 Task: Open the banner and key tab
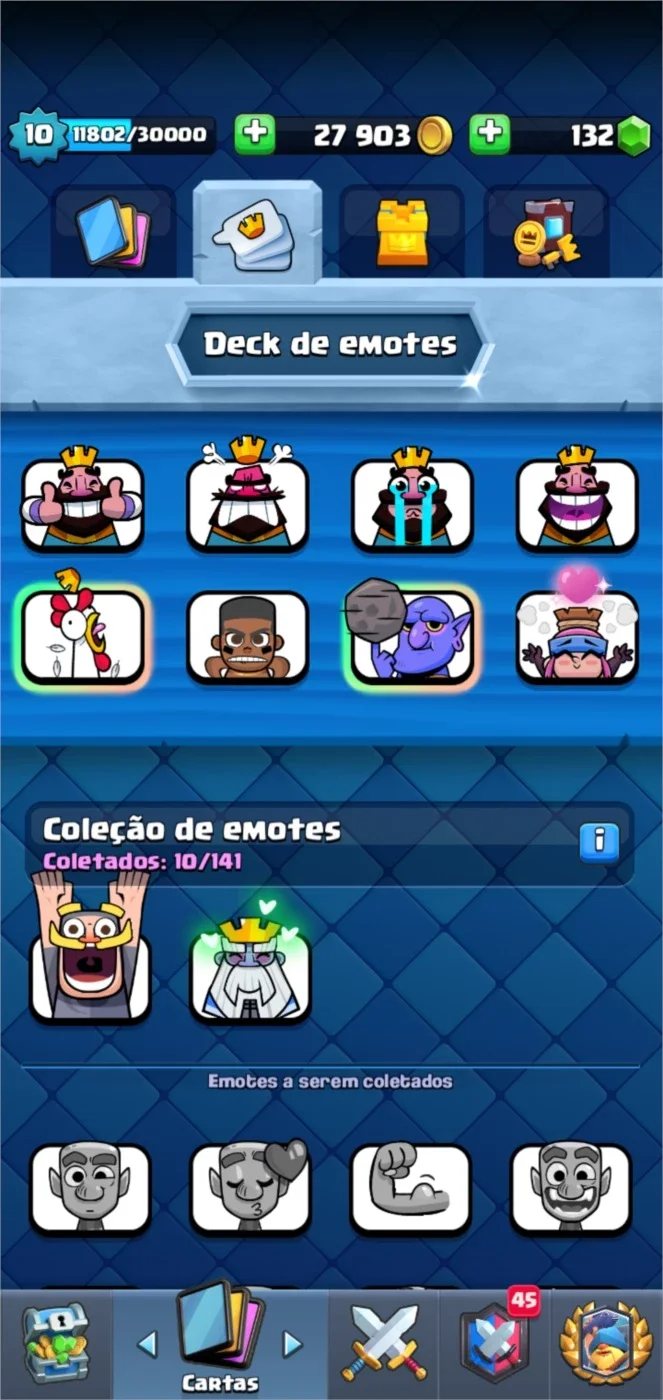pos(546,231)
